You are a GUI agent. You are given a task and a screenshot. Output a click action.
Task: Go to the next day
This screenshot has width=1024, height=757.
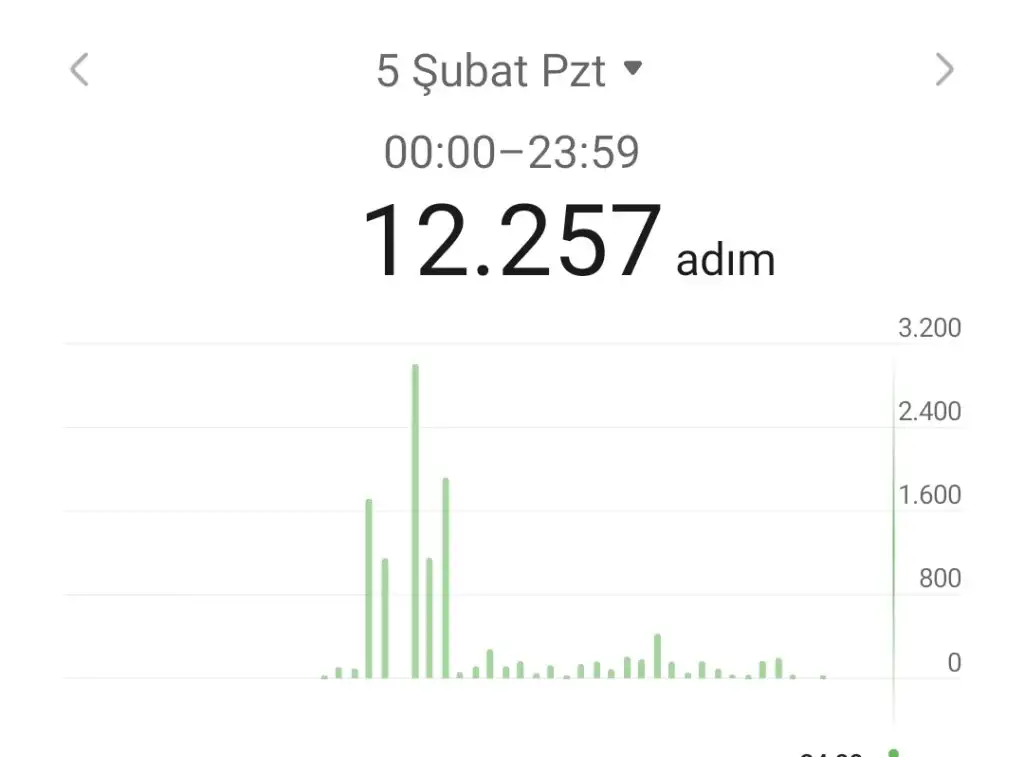(944, 70)
